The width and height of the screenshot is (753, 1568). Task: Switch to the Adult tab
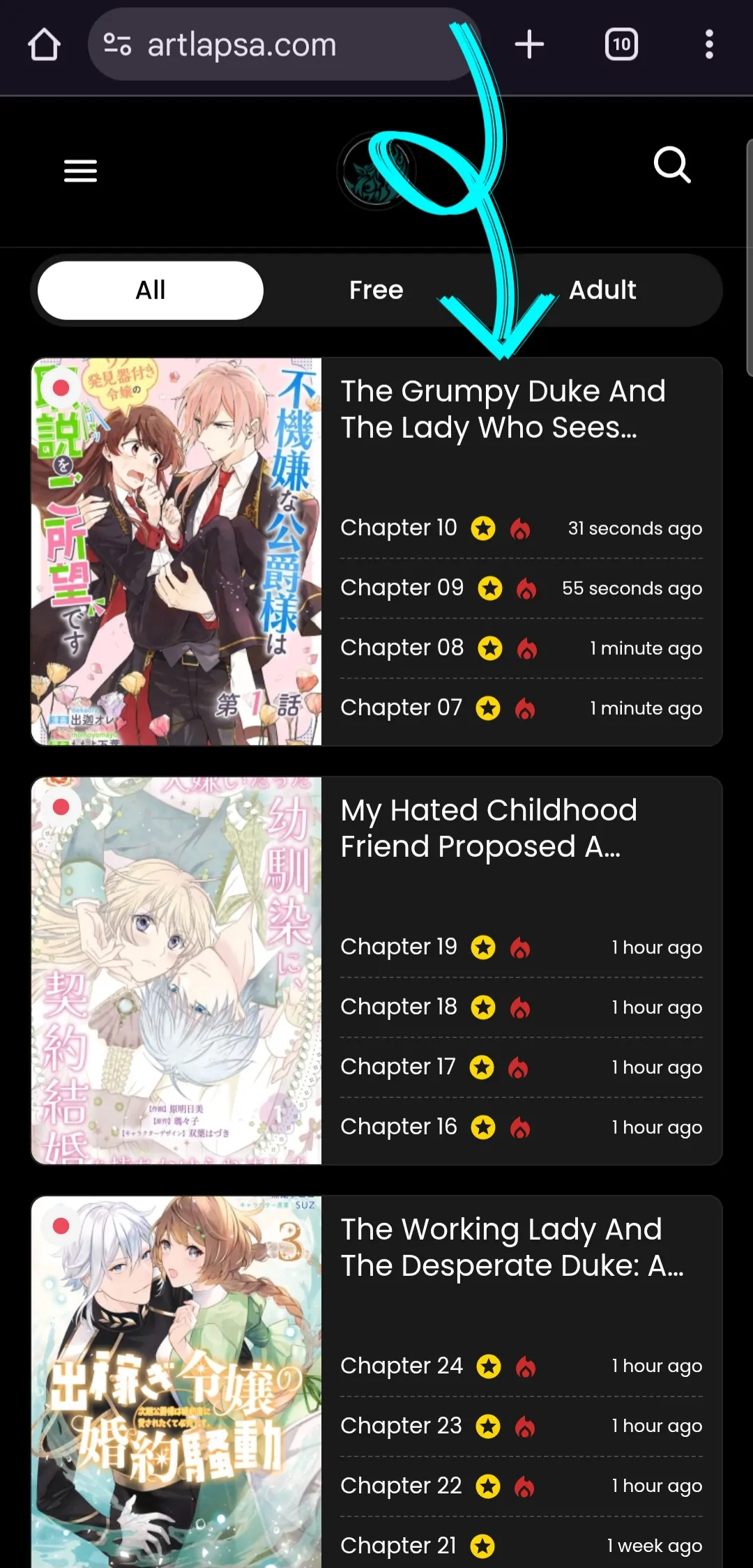pyautogui.click(x=602, y=290)
